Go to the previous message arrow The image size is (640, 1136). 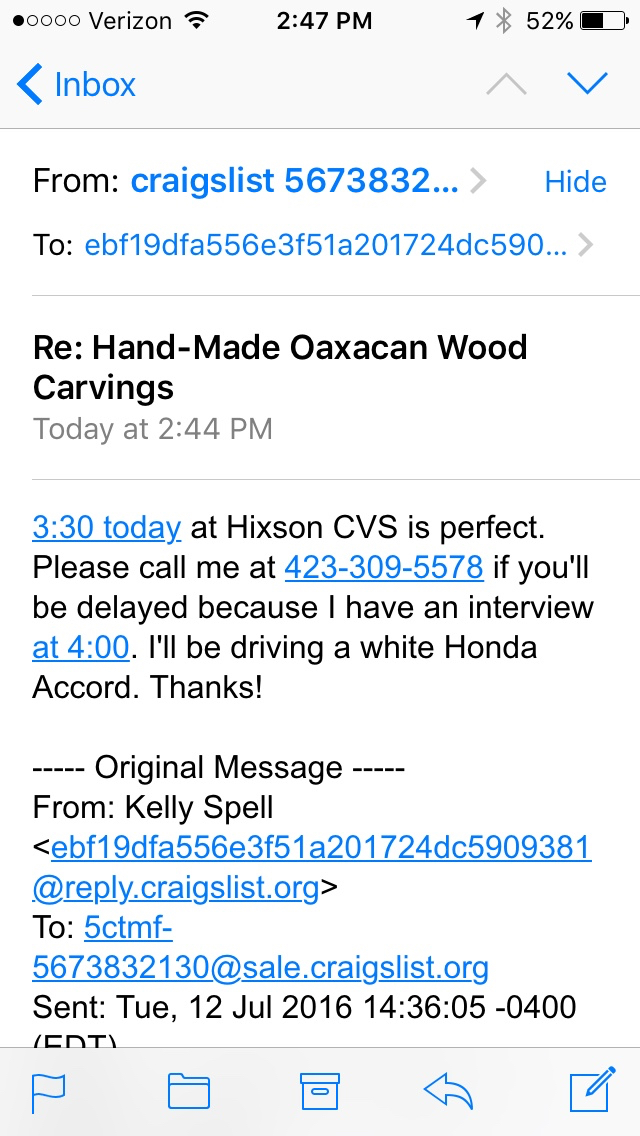pos(506,85)
